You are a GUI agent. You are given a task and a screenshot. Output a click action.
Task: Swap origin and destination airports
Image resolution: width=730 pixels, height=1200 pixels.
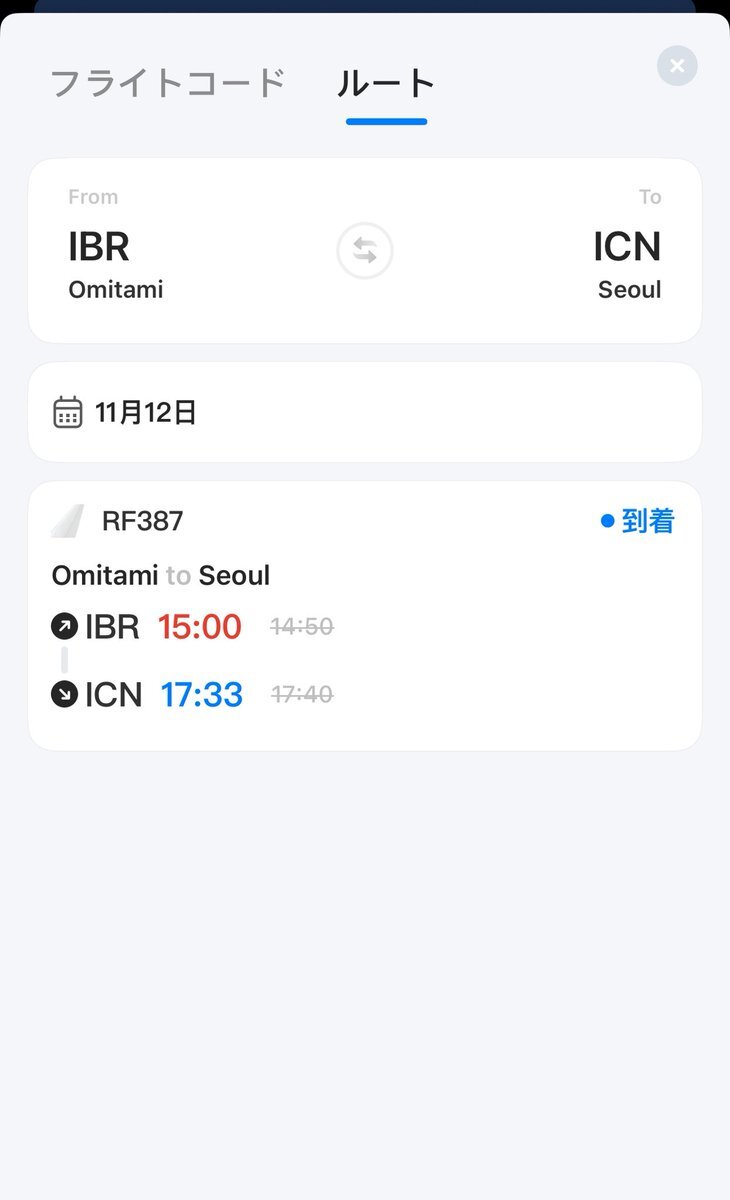tap(365, 253)
